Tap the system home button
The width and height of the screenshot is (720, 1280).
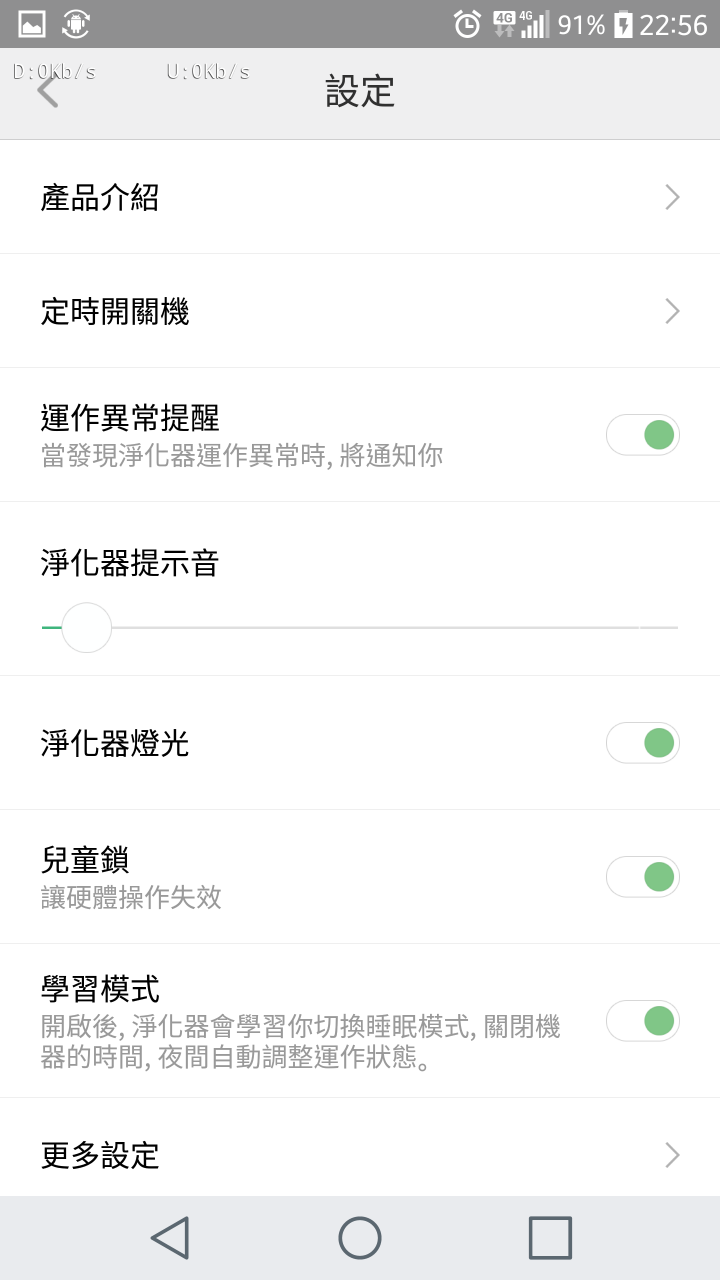point(360,1238)
